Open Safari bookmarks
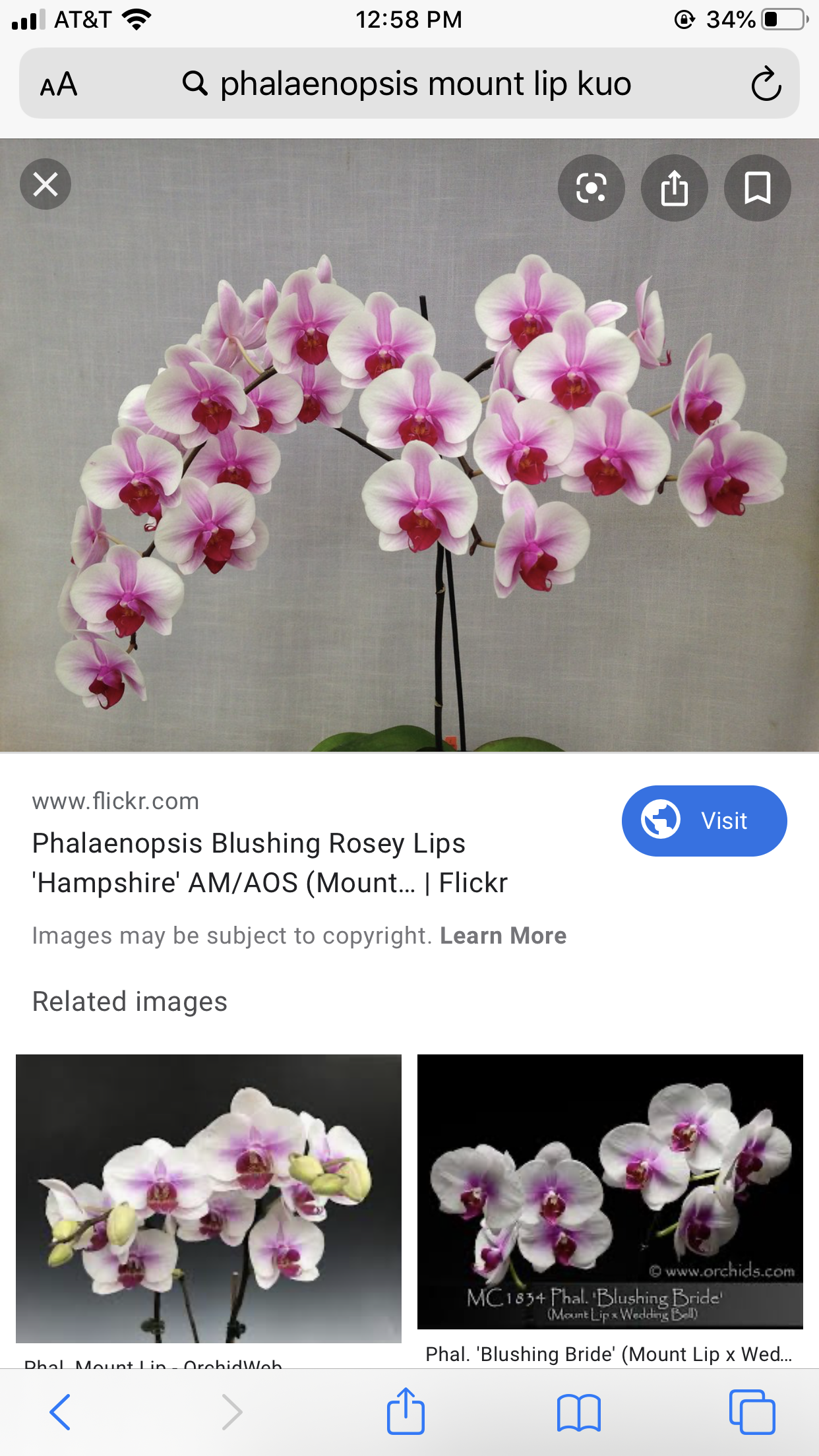Image resolution: width=819 pixels, height=1456 pixels. click(x=578, y=1412)
